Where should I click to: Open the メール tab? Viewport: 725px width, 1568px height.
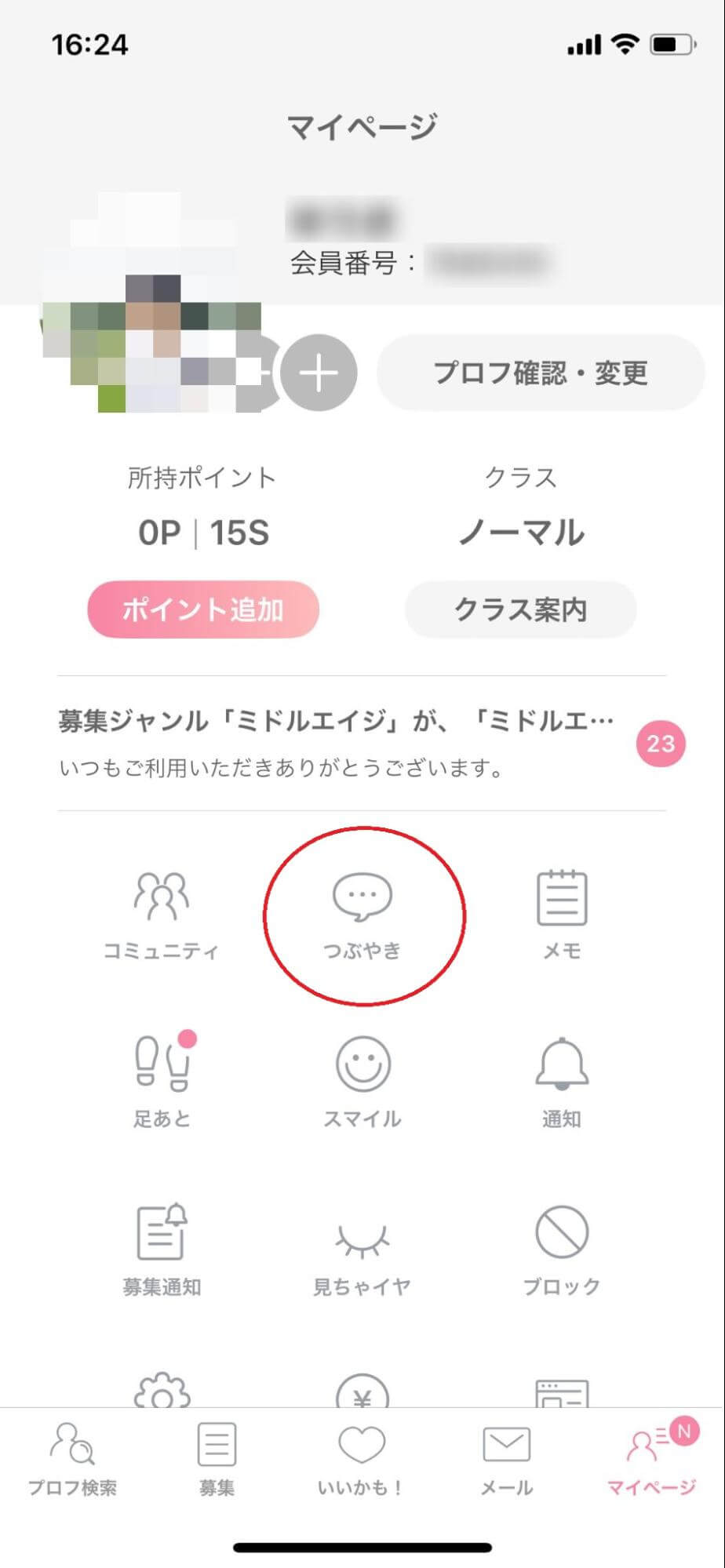coord(506,1459)
